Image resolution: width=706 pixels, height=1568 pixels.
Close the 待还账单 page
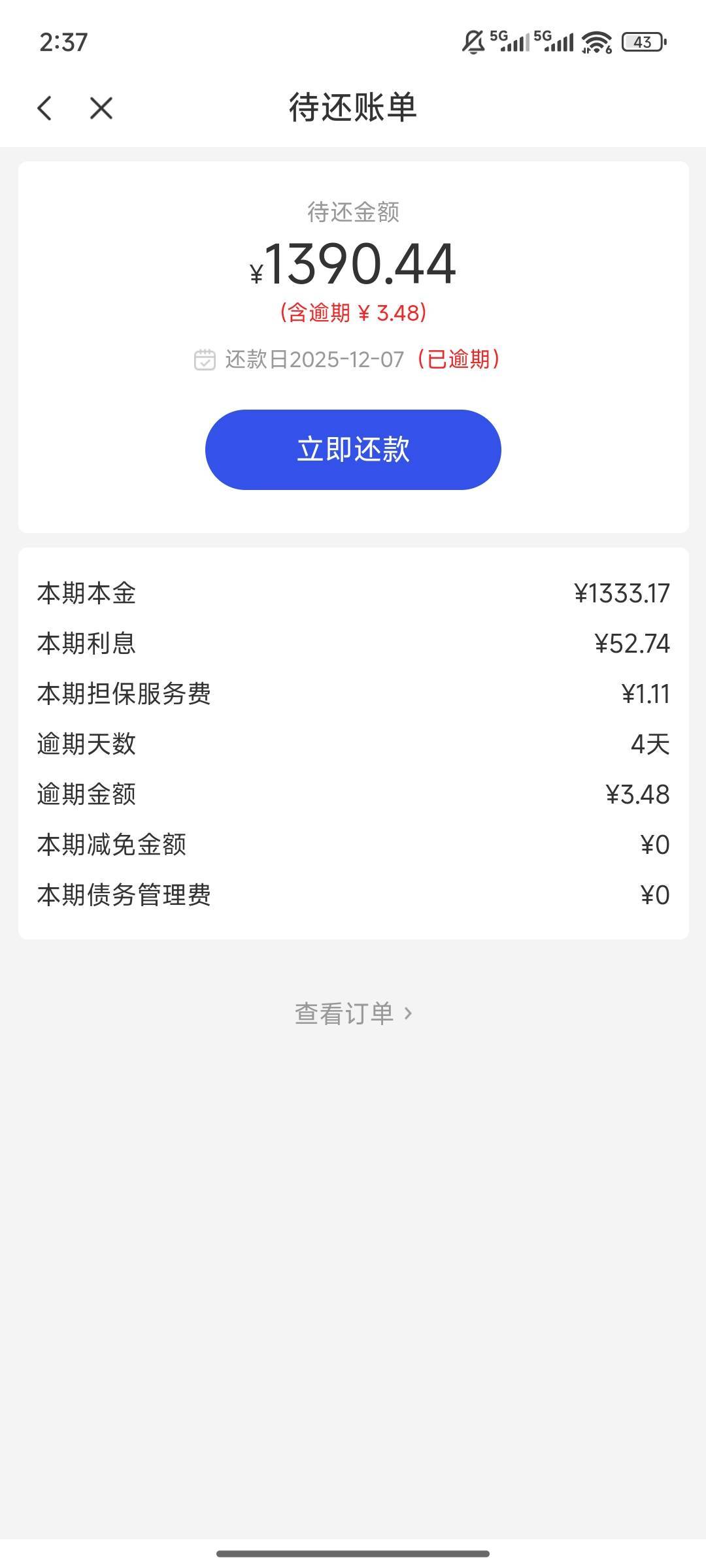coord(101,108)
